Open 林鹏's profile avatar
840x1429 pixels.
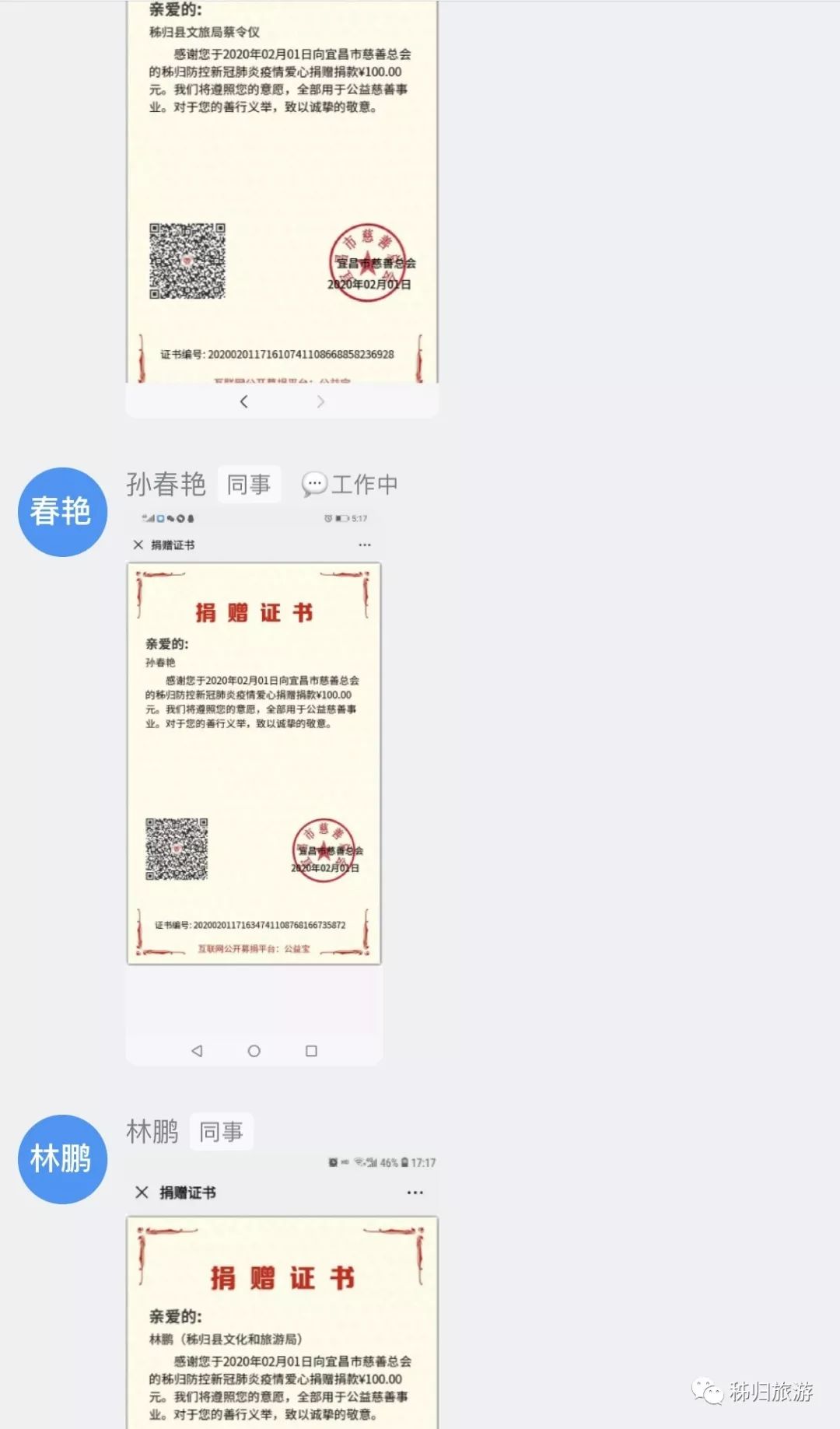62,1159
